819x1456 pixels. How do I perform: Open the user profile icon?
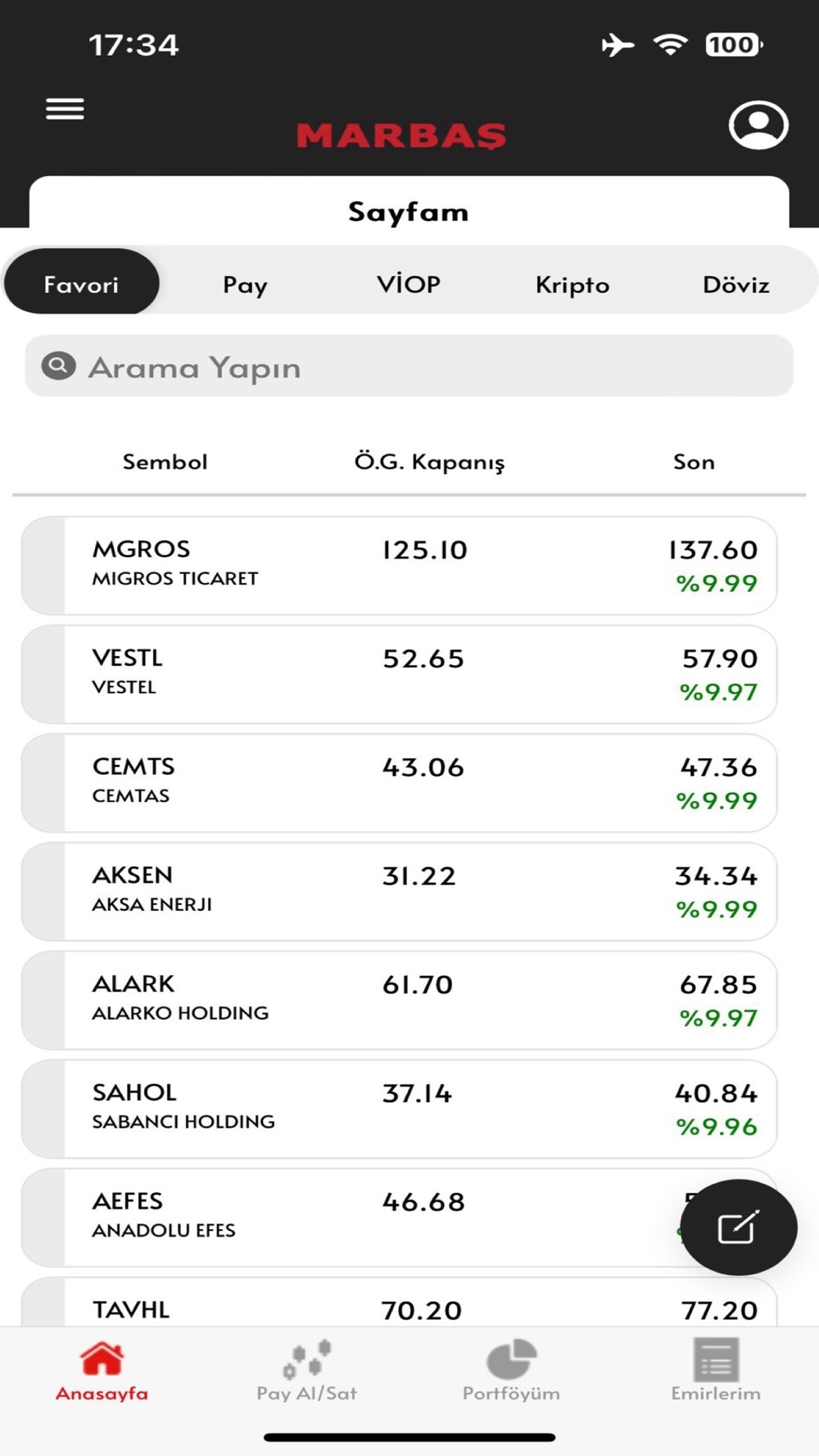coord(758,125)
